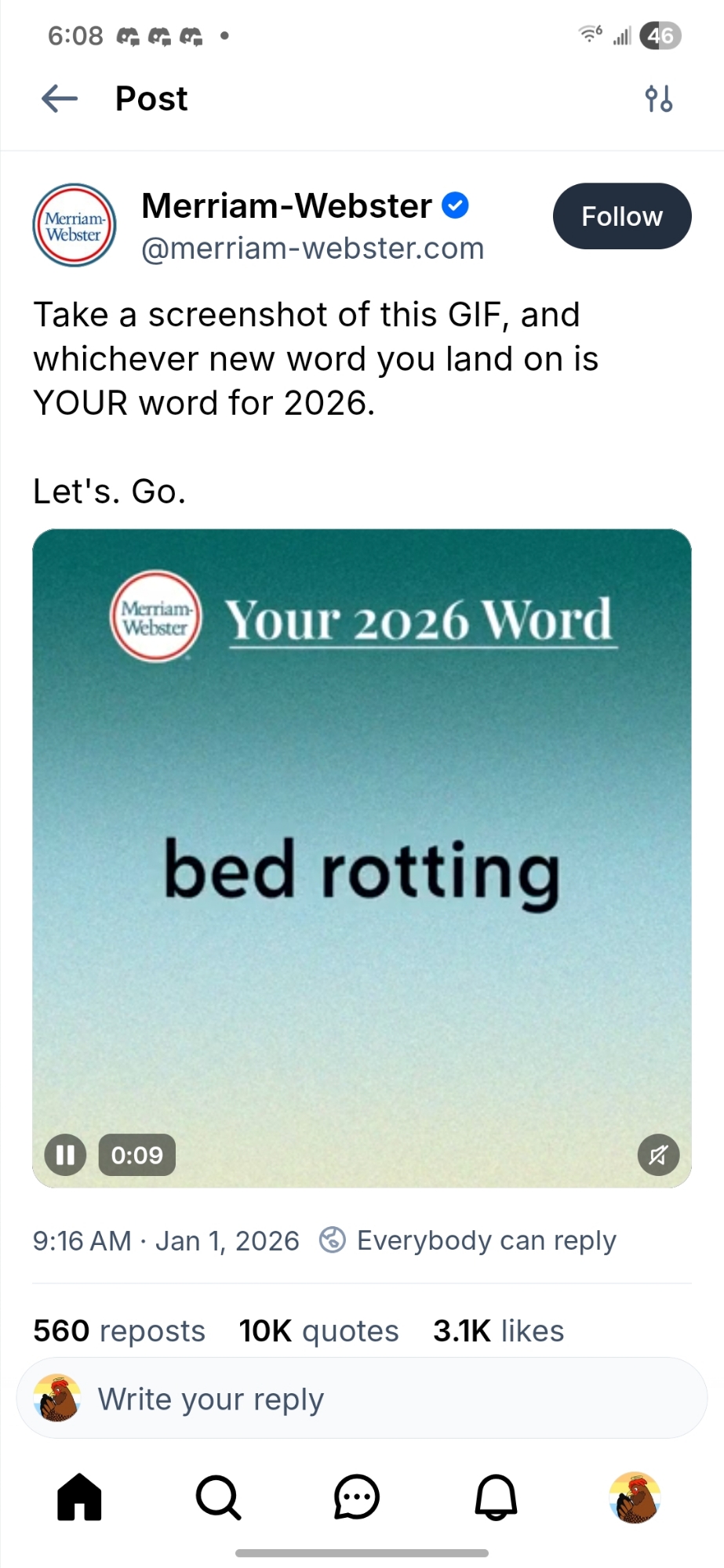Open the Chat messages tab
The height and width of the screenshot is (1568, 724).
click(357, 1497)
